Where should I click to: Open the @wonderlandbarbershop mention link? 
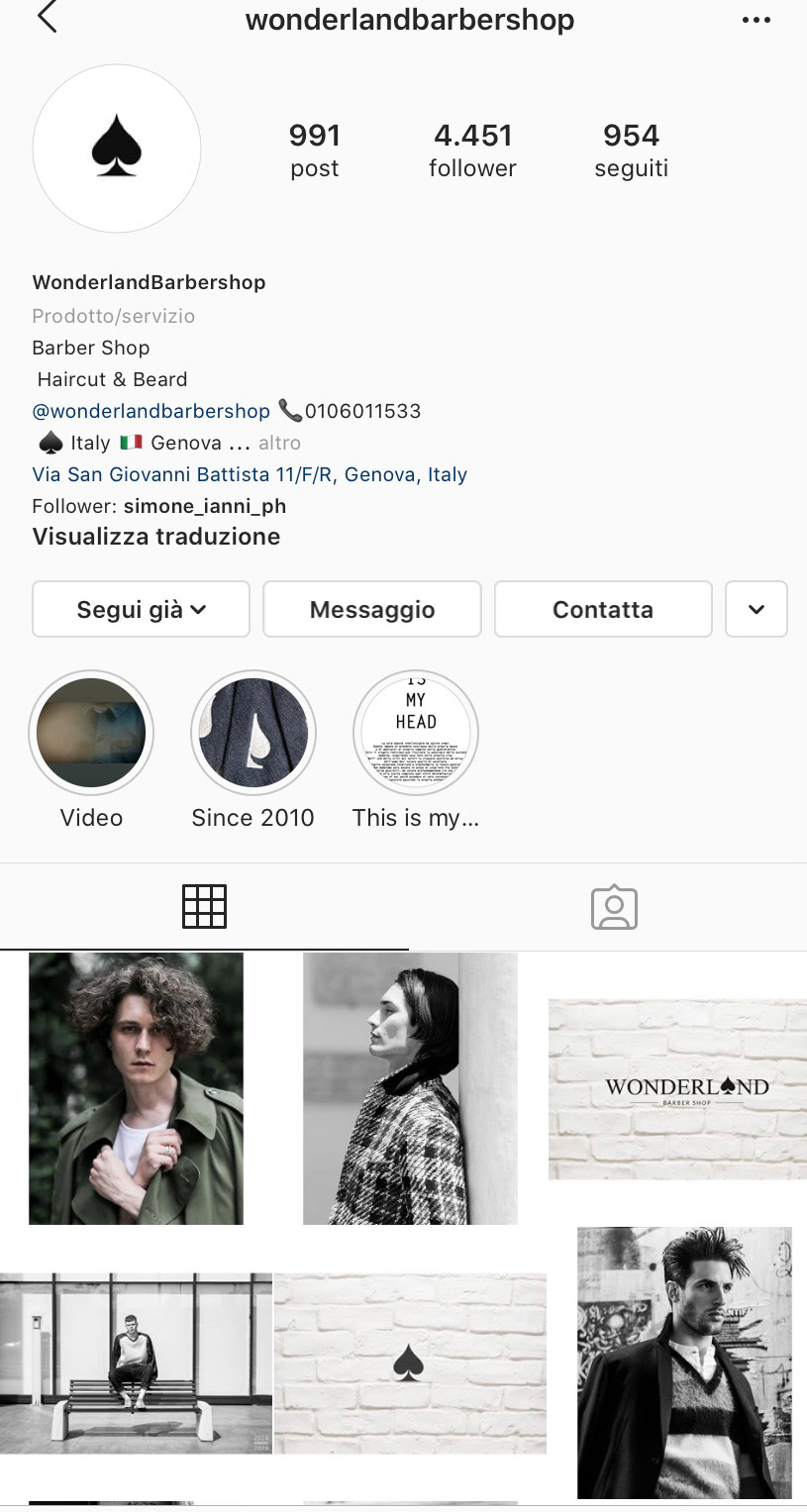tap(151, 411)
